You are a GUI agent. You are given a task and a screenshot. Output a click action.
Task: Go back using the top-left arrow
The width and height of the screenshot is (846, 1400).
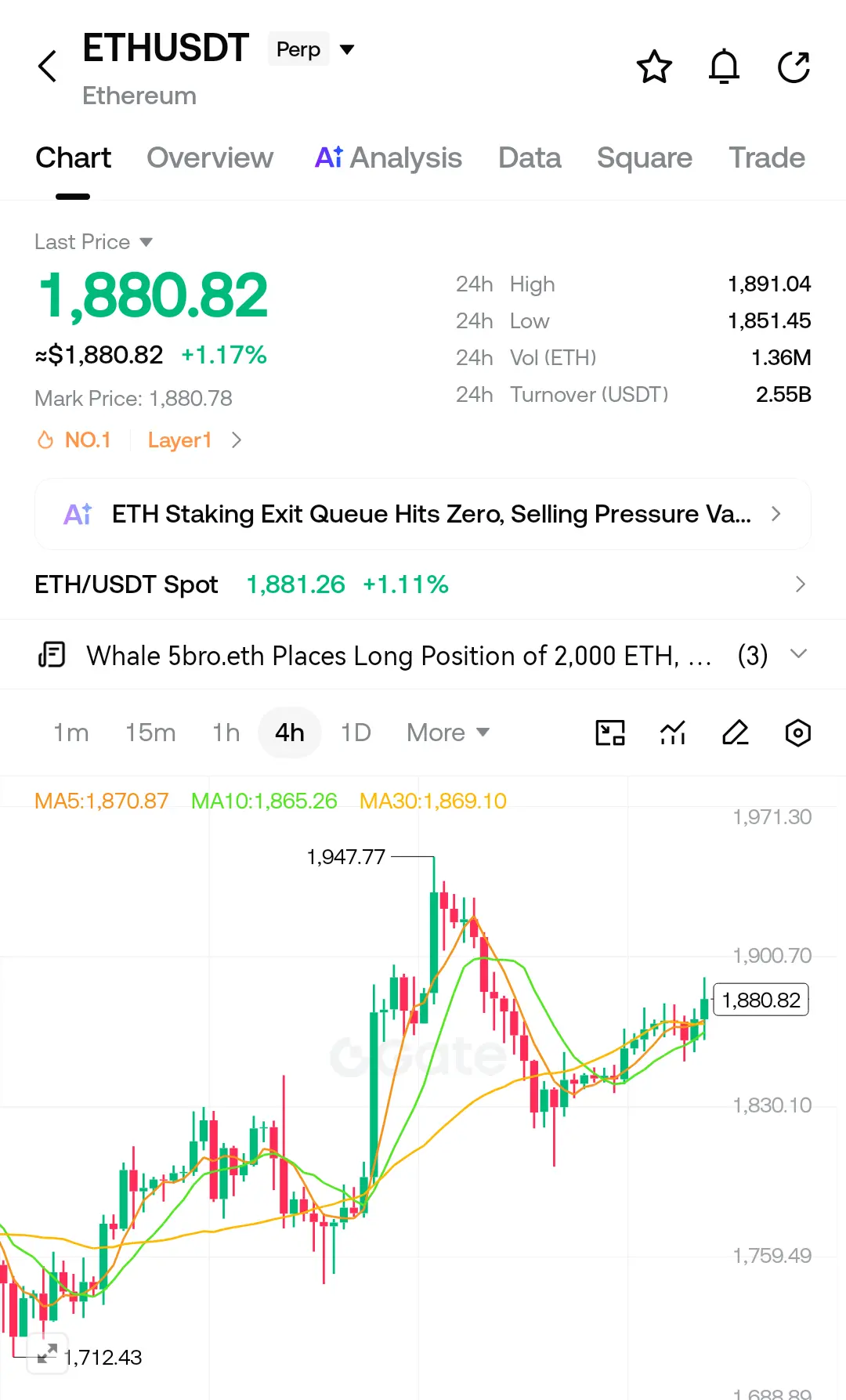point(48,66)
